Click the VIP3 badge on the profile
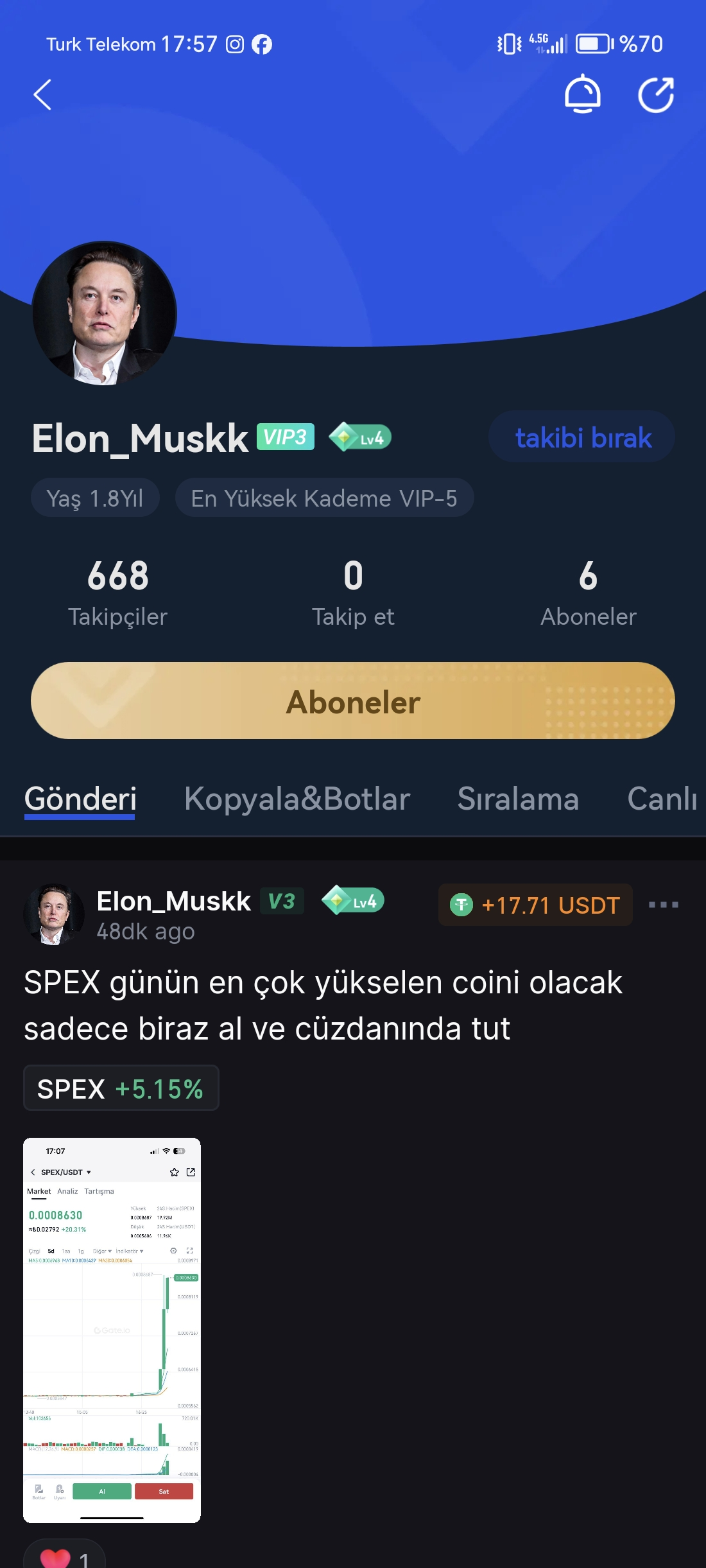 [x=285, y=437]
